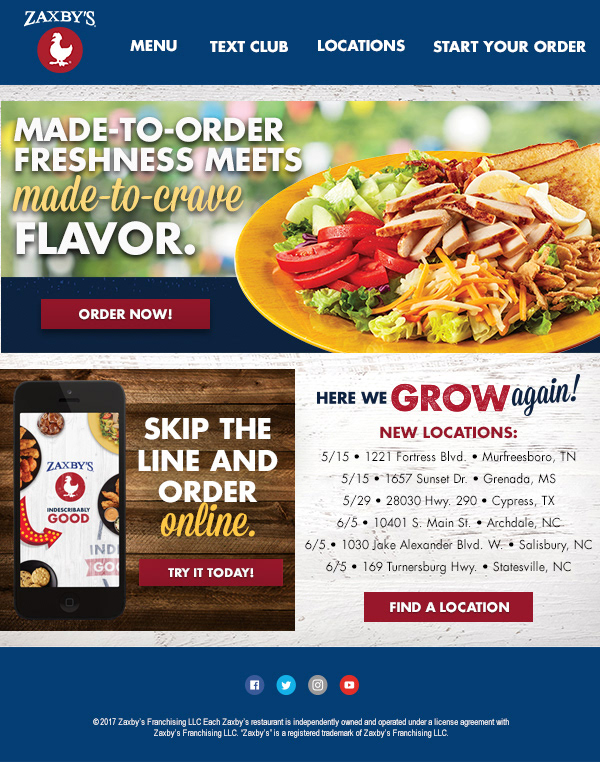Viewport: 600px width, 762px height.
Task: Tap the FIND A LOCATION button
Action: pos(448,607)
